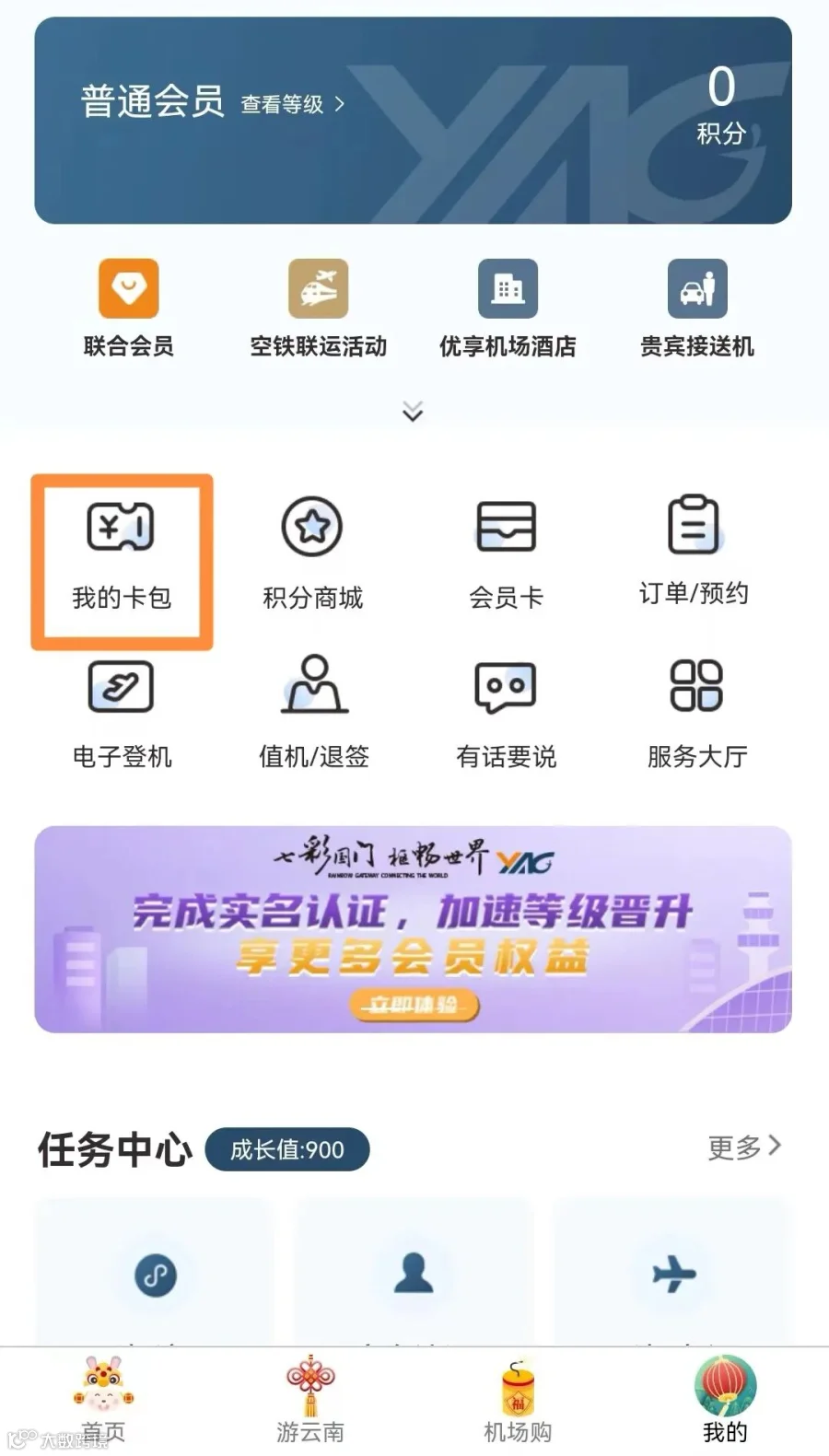Open 联合会员 shortcut
Screen dimensions: 829x1456
point(128,309)
